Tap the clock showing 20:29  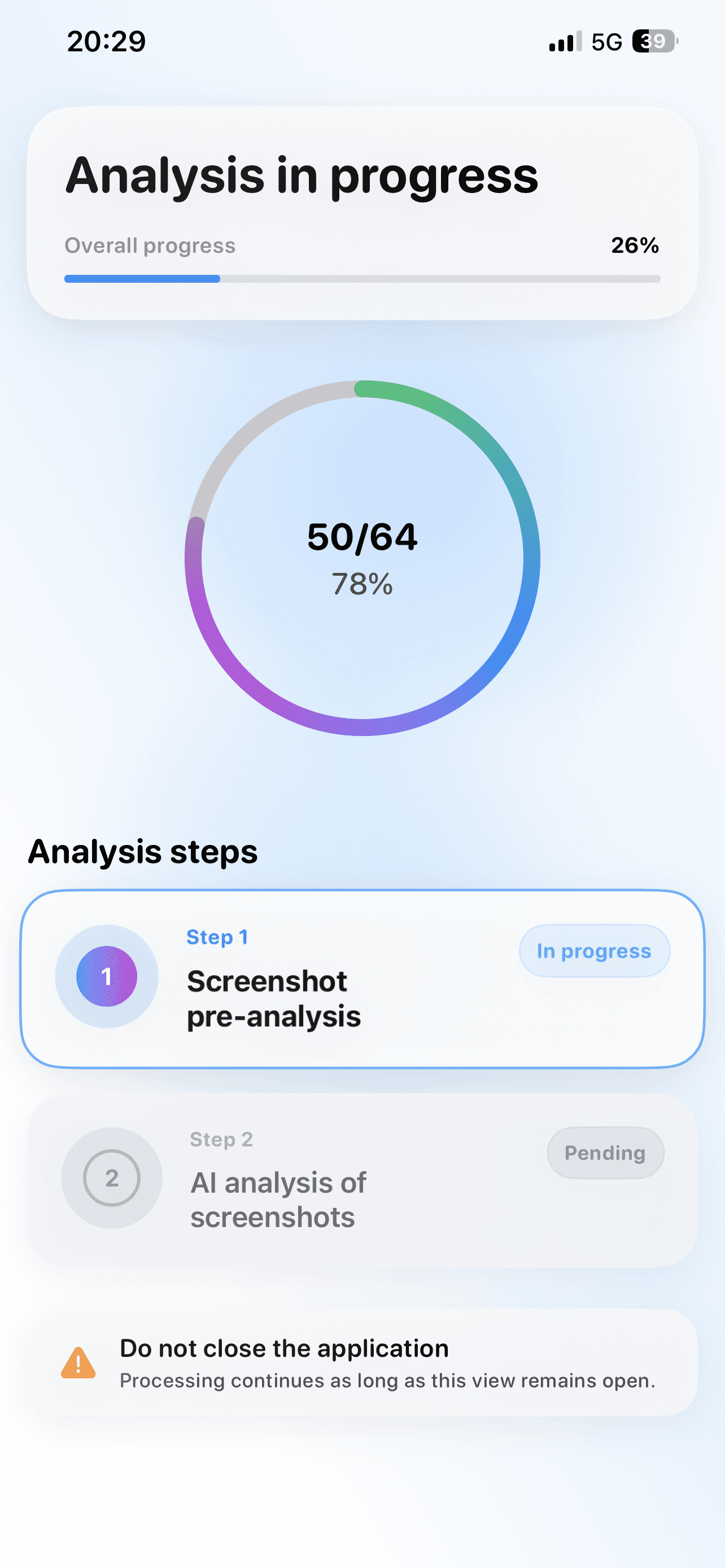(106, 42)
